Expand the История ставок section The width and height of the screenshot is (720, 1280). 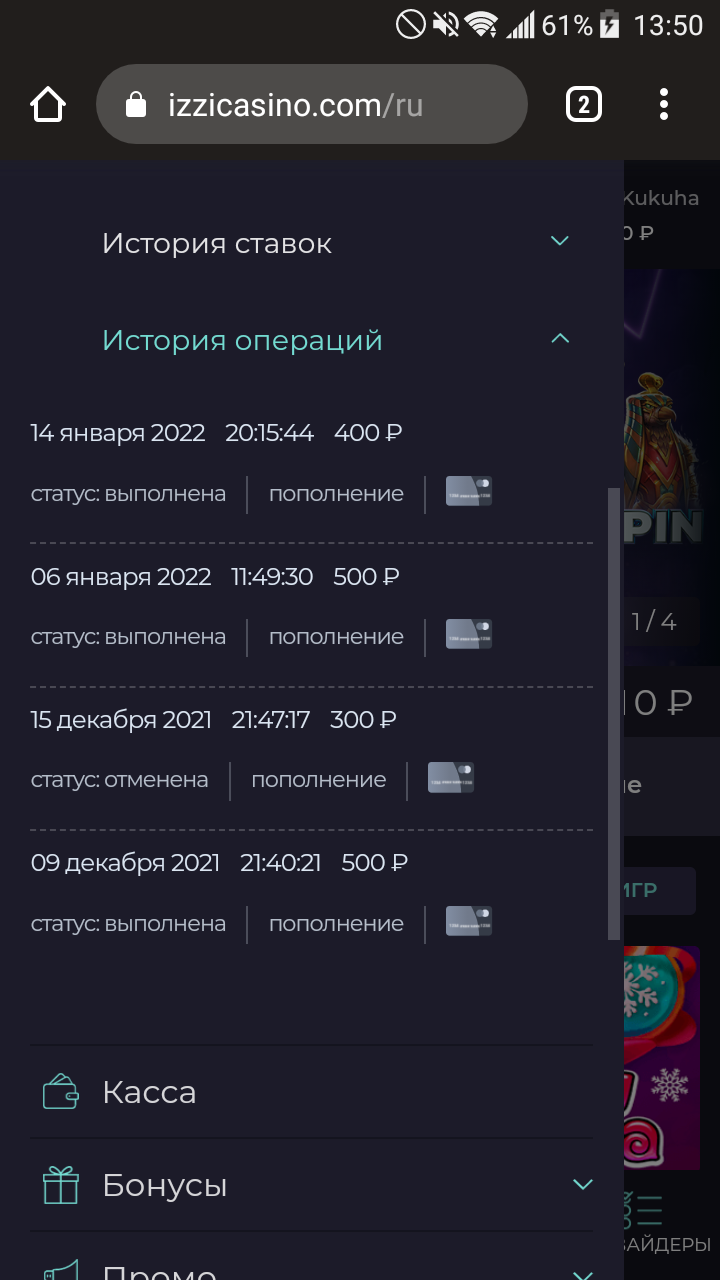336,243
